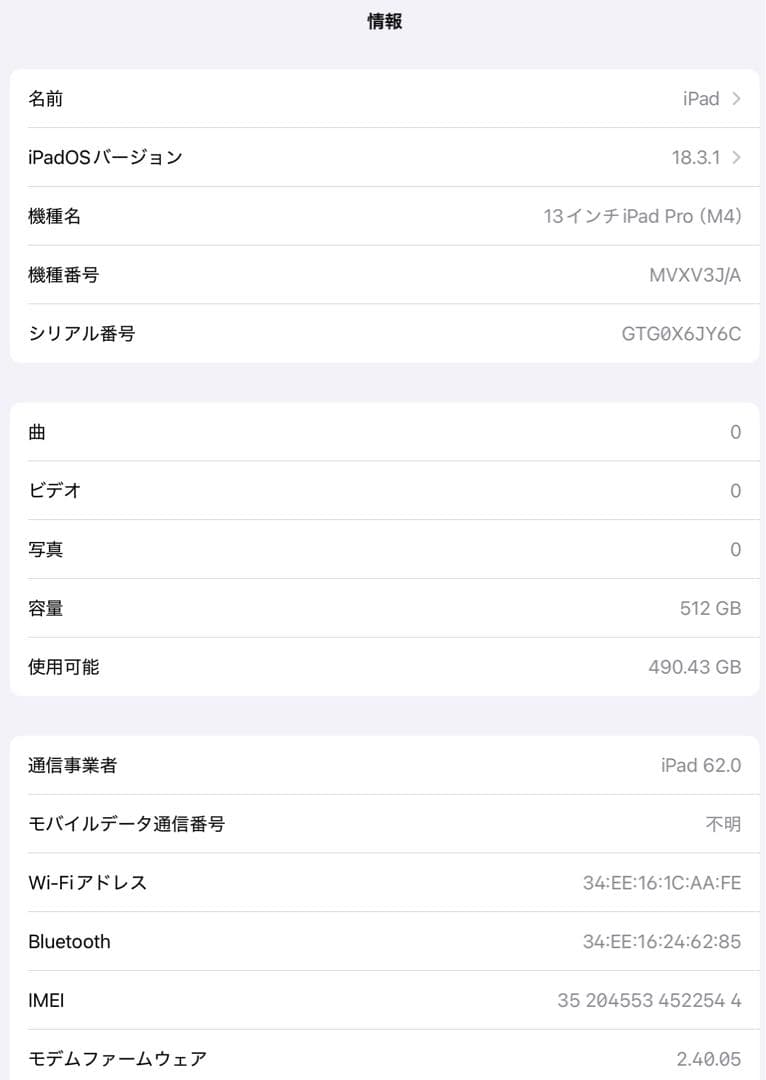Image resolution: width=766 pixels, height=1080 pixels.
Task: Tap iPad value in the 名前 row
Action: pyautogui.click(x=705, y=98)
